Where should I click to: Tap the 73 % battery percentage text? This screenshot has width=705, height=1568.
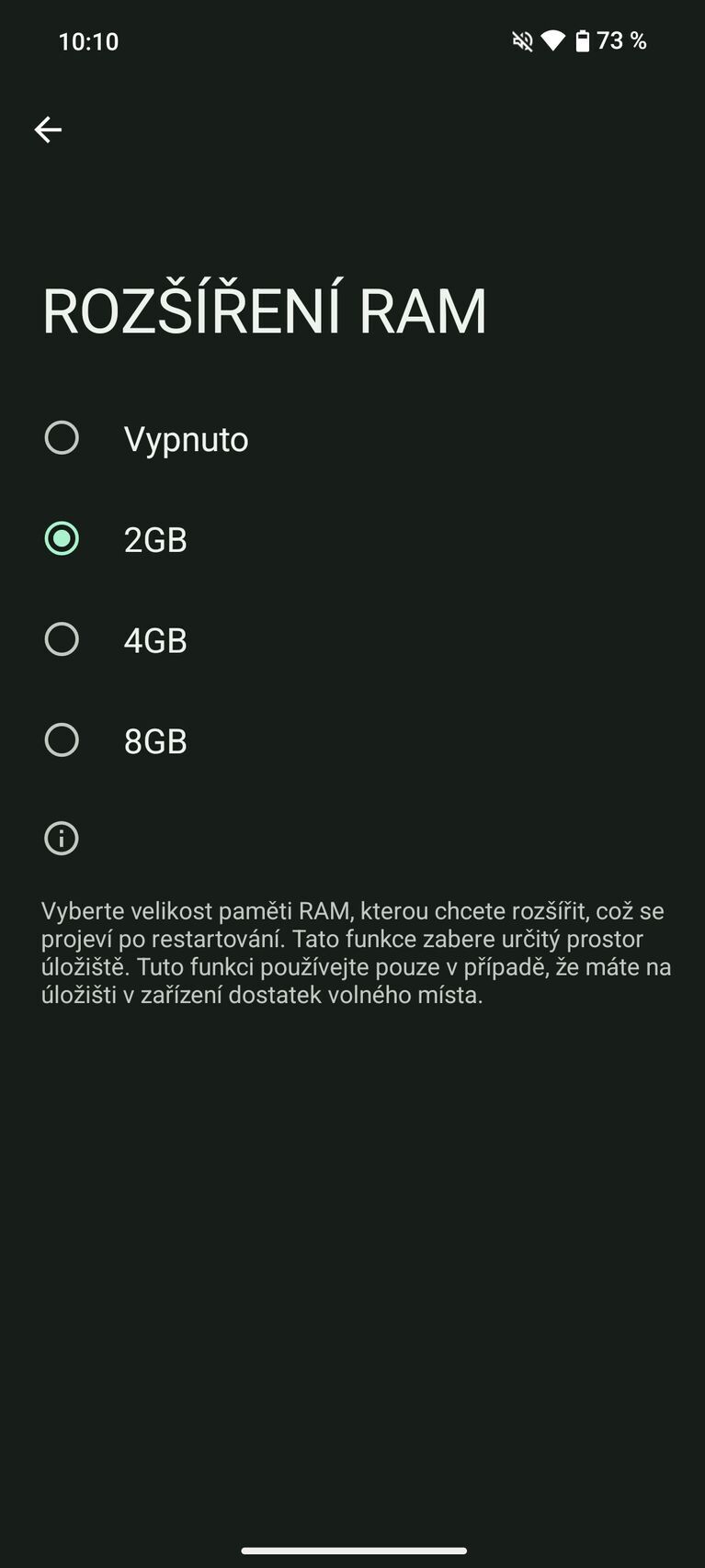click(x=621, y=40)
